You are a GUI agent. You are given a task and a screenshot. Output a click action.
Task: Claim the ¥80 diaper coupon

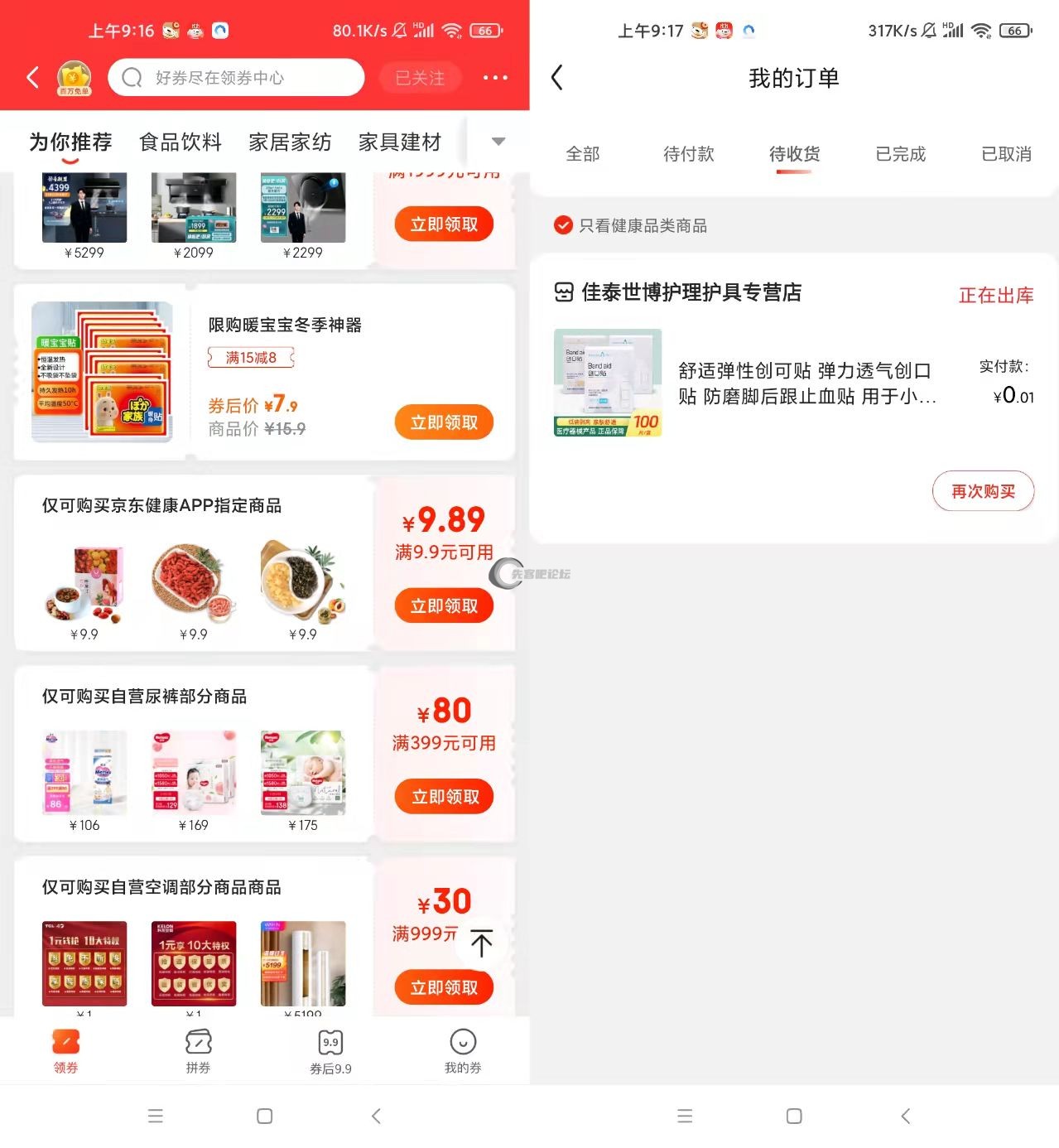coord(444,797)
